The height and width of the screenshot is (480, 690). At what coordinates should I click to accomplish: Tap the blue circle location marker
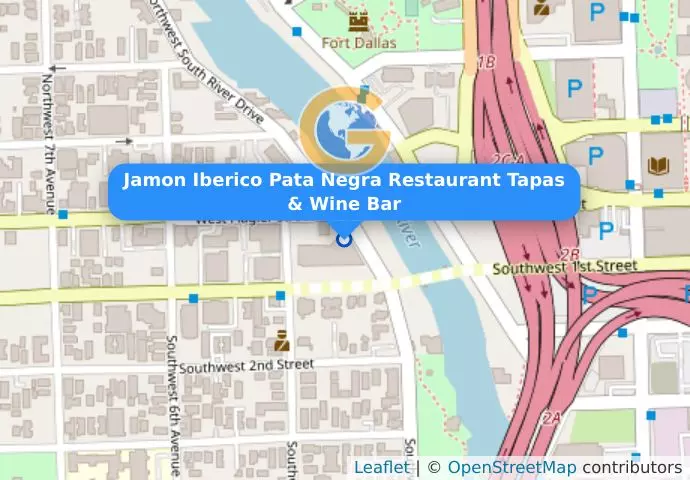pos(344,239)
